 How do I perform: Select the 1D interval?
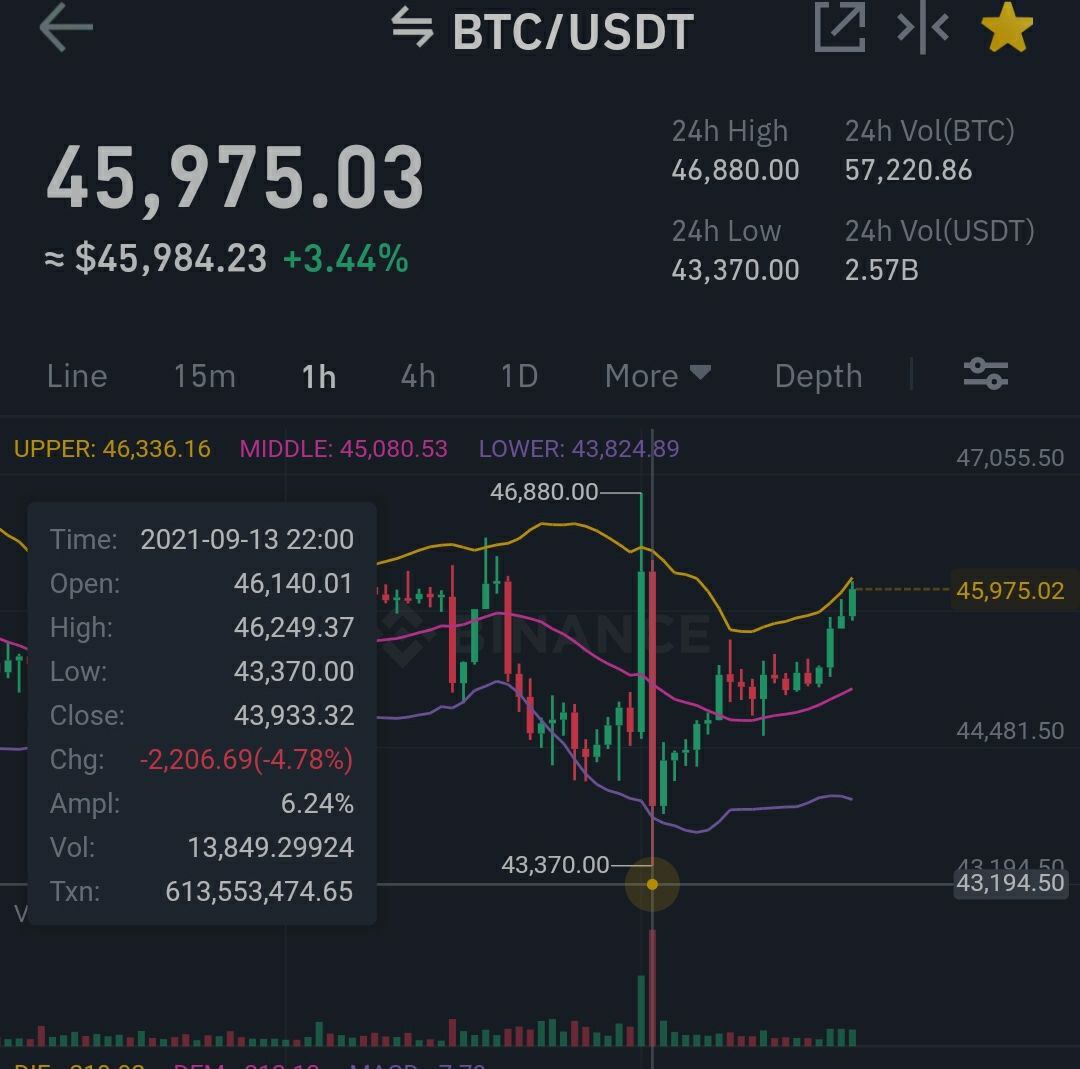[519, 376]
